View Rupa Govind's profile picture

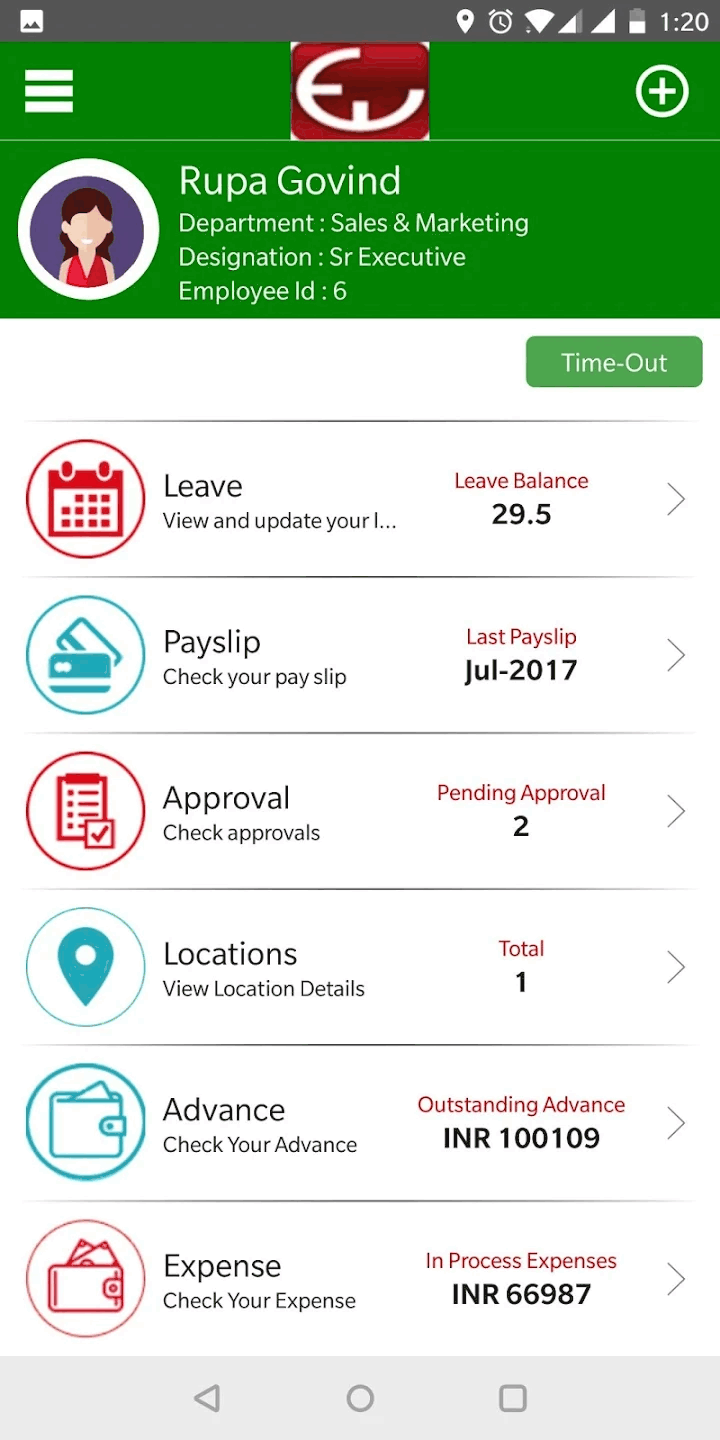point(89,229)
